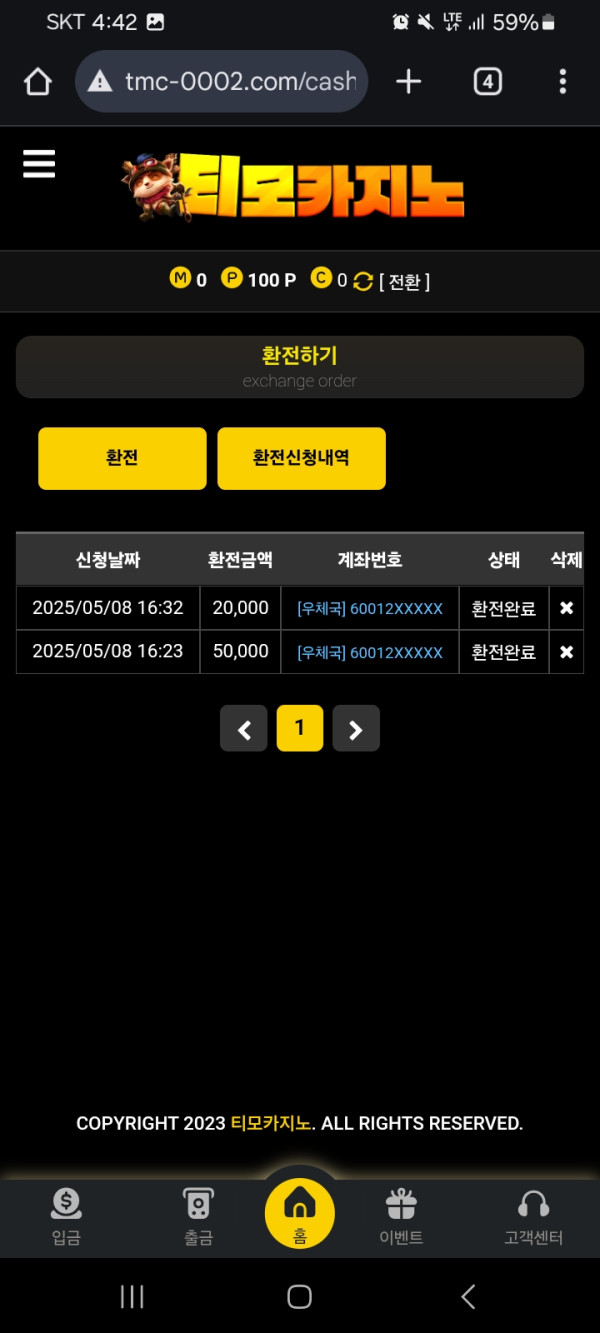Tap the browser home icon
The width and height of the screenshot is (600, 1333).
pos(38,81)
